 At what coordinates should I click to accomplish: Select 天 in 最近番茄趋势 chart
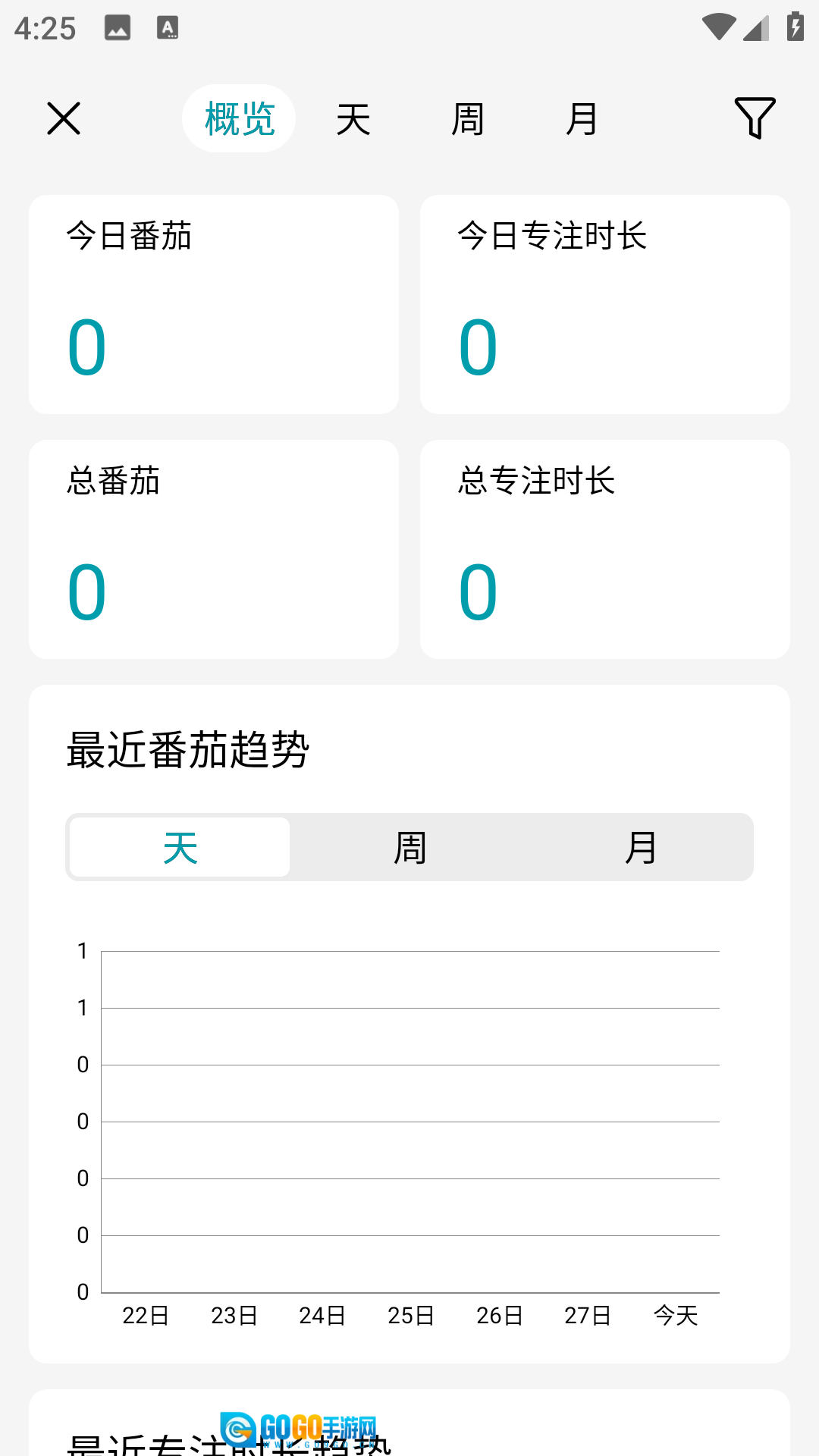click(180, 847)
